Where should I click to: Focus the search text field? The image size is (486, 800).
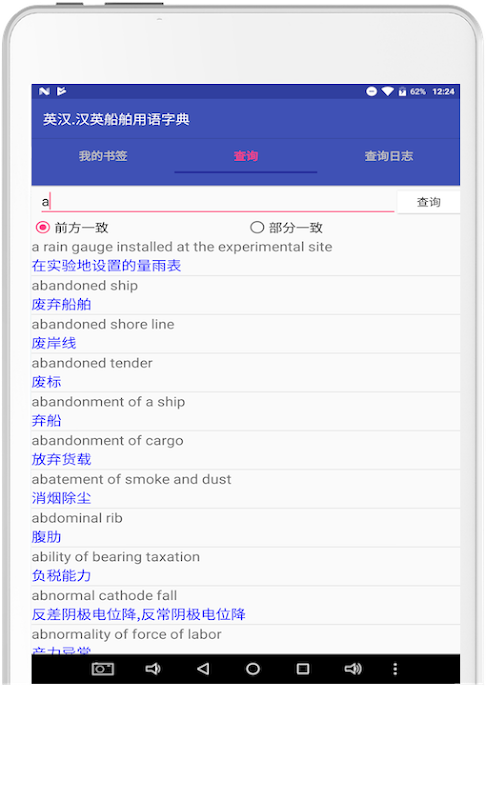(217, 202)
